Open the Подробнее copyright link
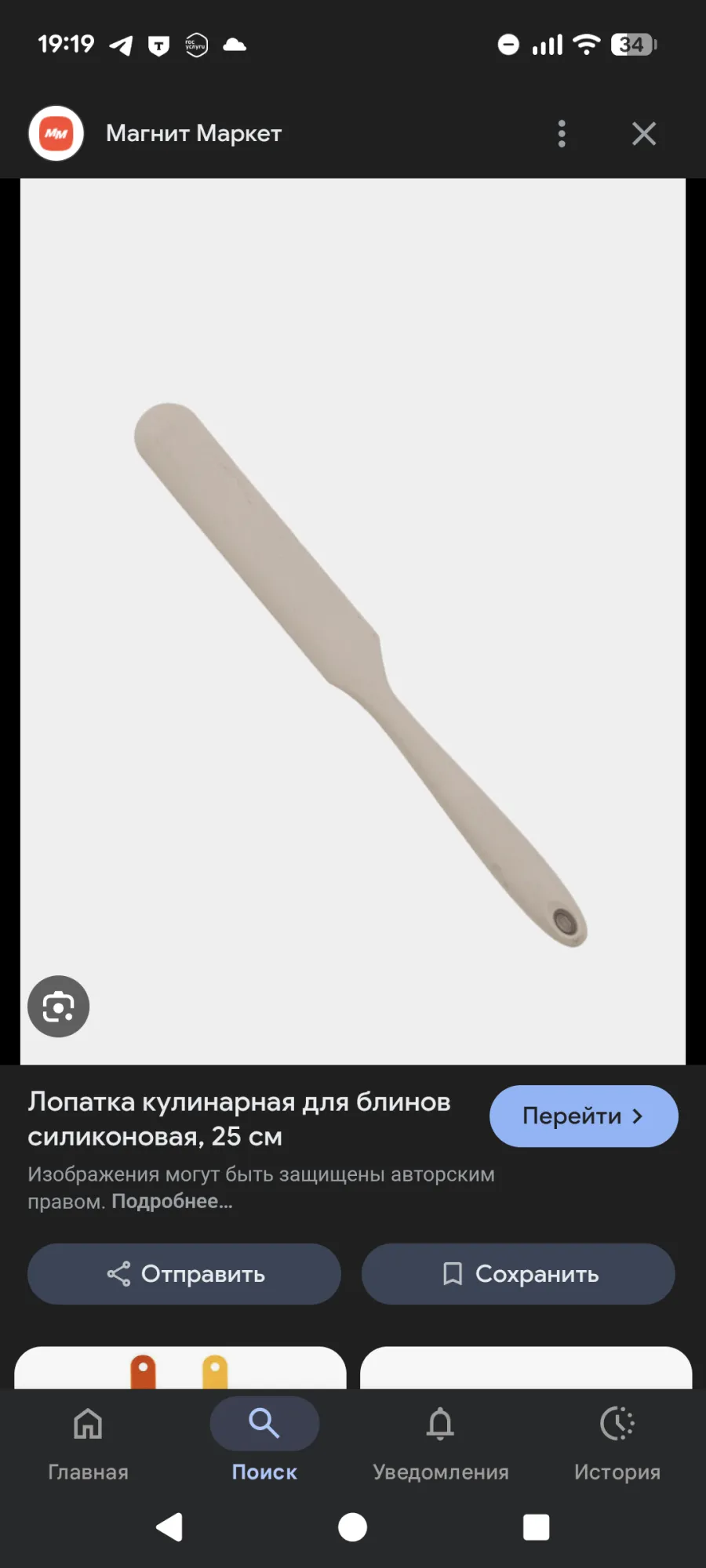The image size is (706, 1568). 172,1201
